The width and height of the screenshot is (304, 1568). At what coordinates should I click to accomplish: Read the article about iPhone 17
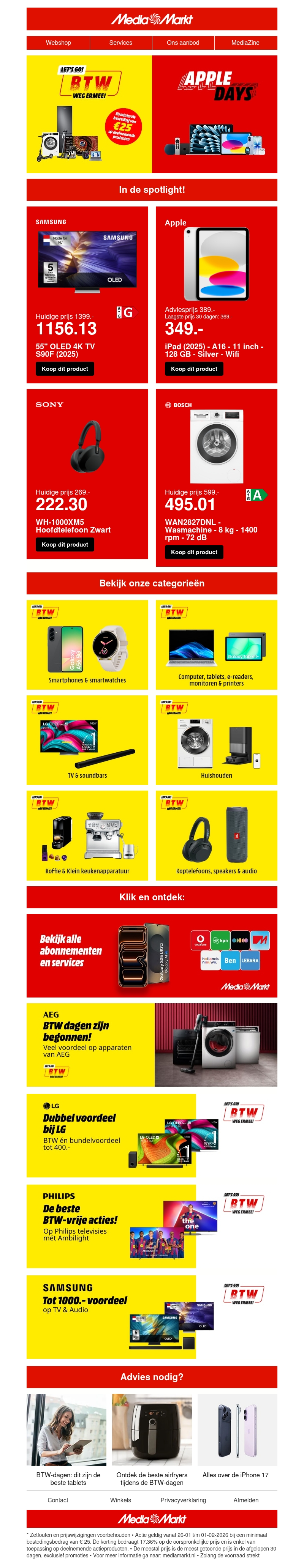[x=235, y=1475]
